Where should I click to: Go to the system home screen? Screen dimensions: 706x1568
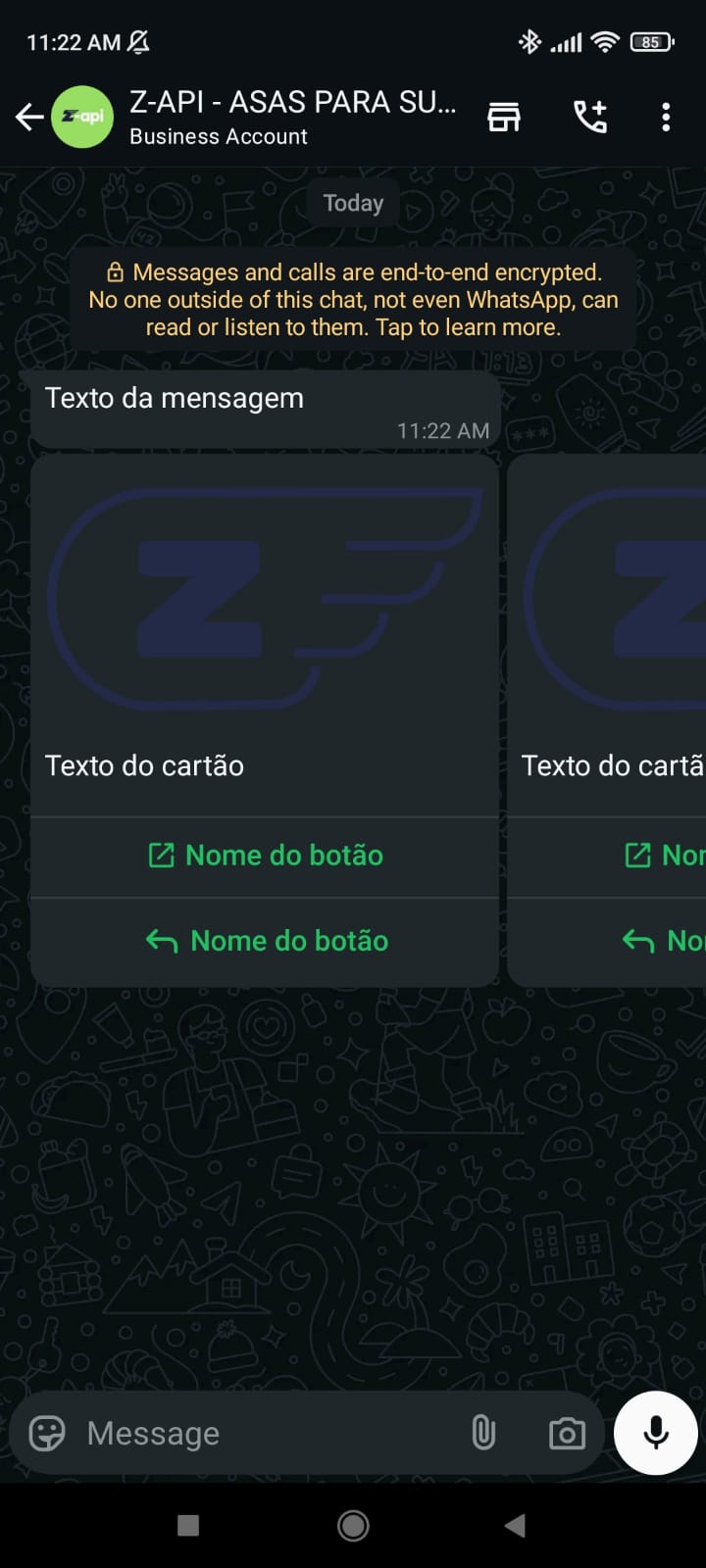click(x=353, y=1525)
